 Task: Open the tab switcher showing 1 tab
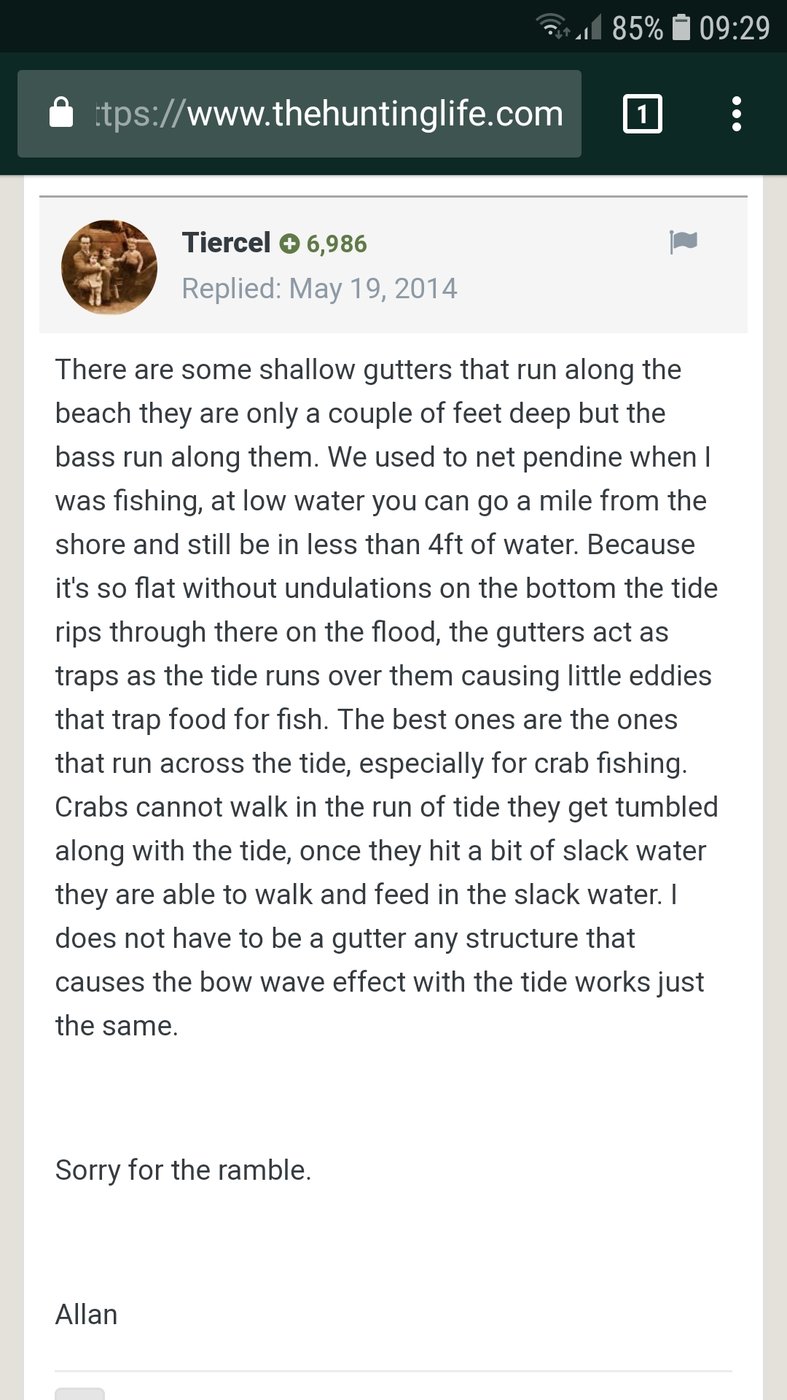[x=642, y=114]
